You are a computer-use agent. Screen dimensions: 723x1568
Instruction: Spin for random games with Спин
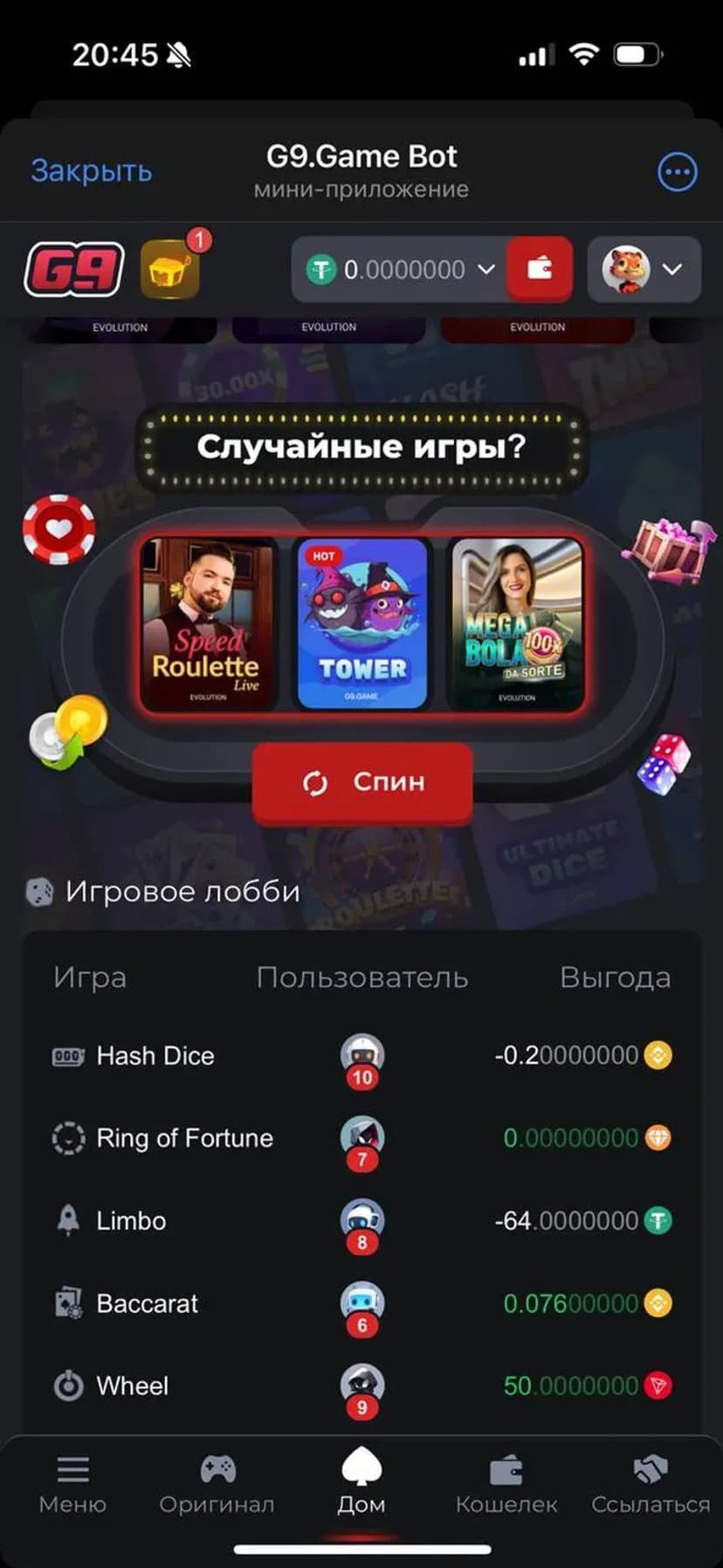pyautogui.click(x=362, y=782)
